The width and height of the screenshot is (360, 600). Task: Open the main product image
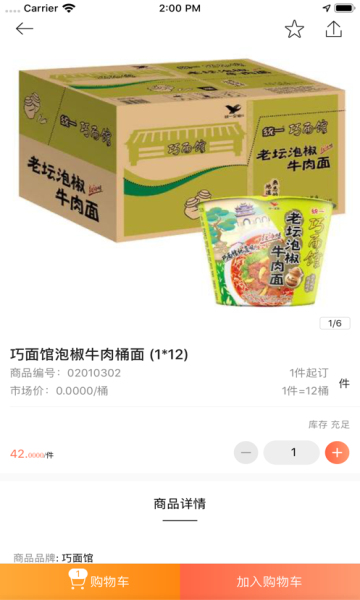[180, 185]
